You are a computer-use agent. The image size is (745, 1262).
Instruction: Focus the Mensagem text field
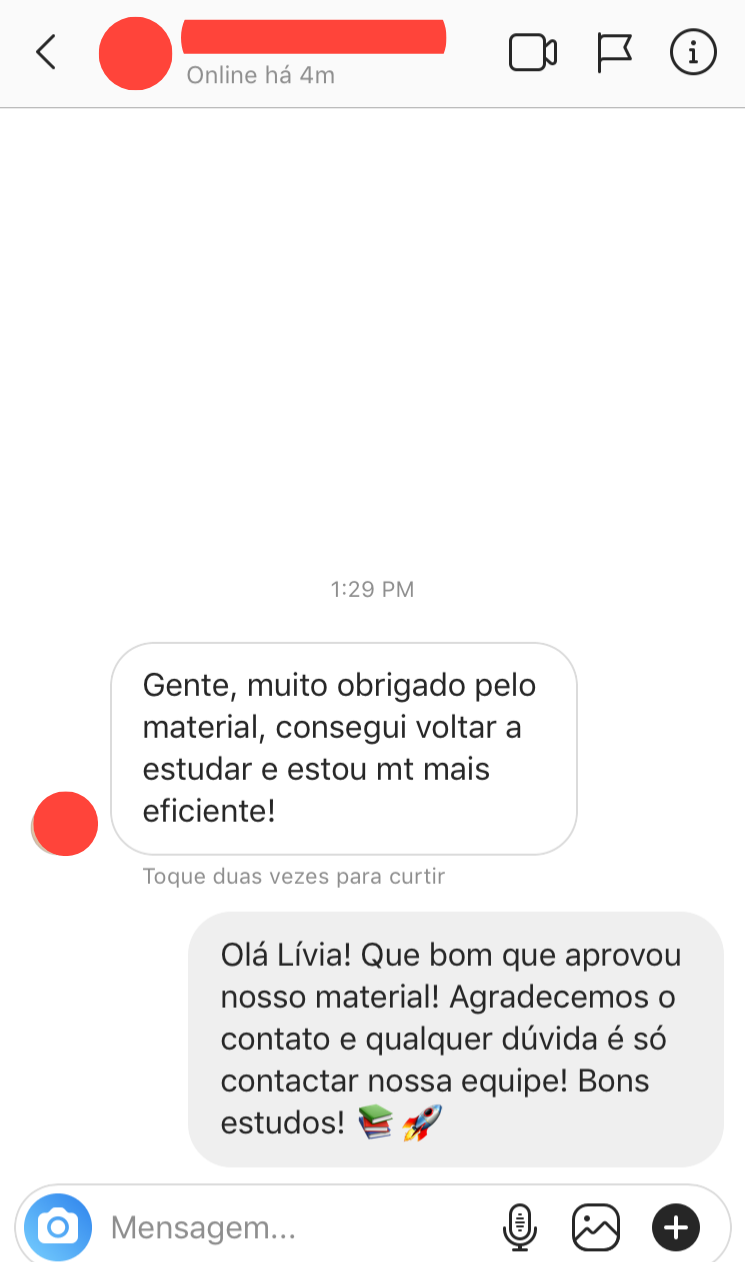pos(290,1227)
